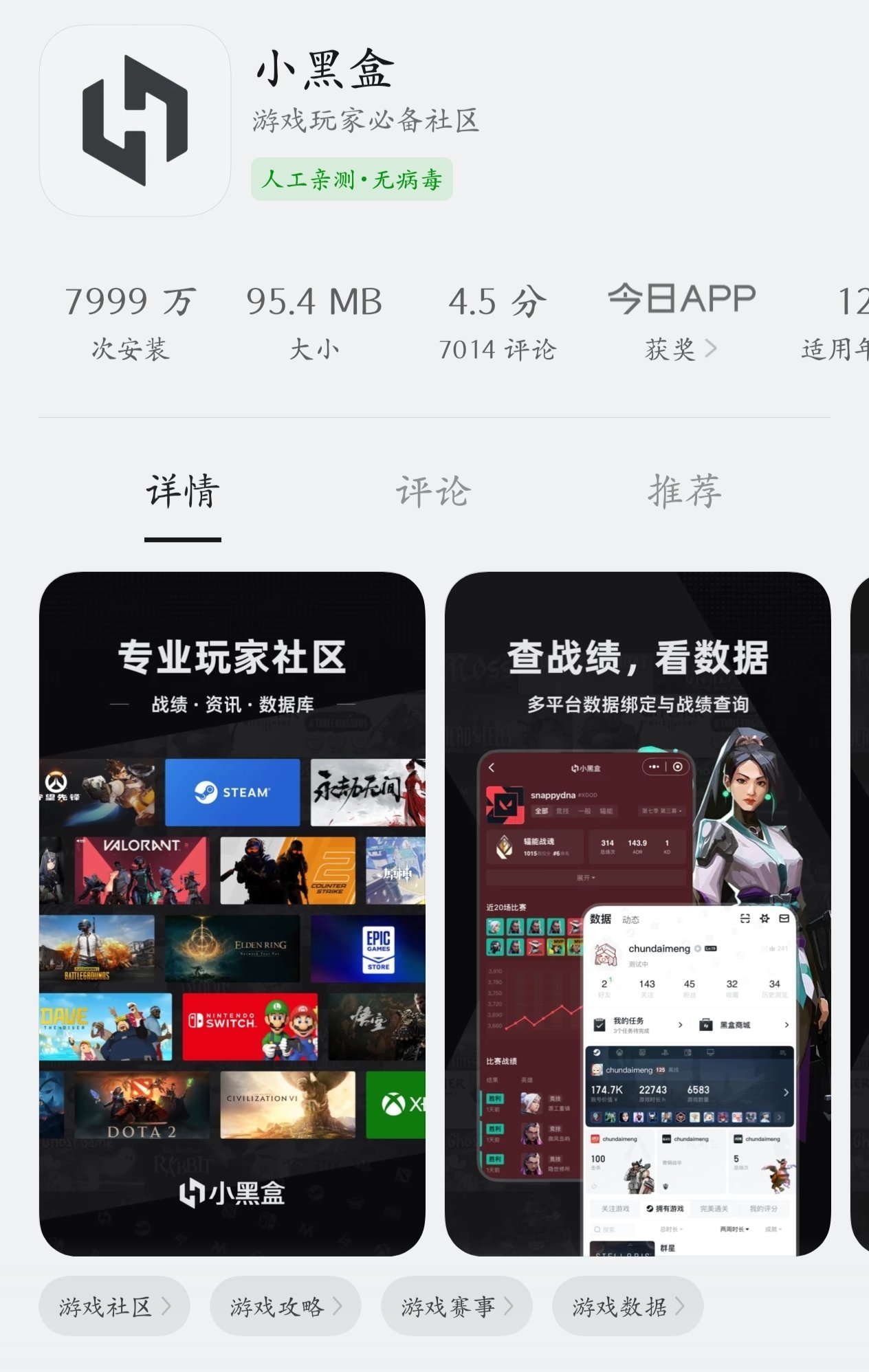View the 查战绩，看数据 screenshot

point(637,913)
